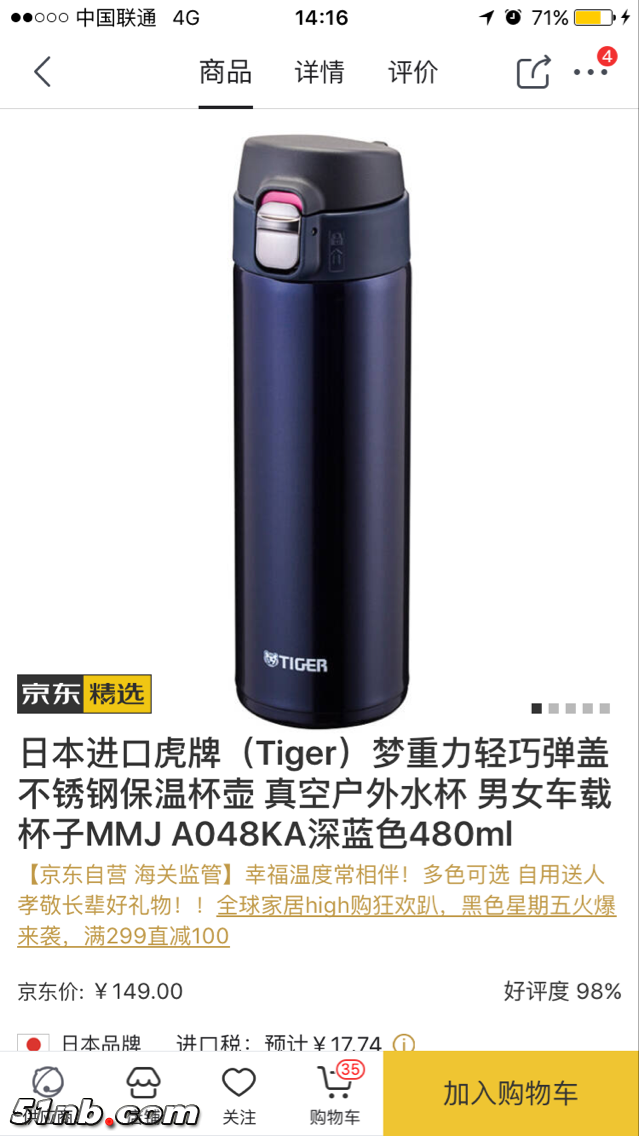Switch to the 评价 tab
The image size is (639, 1136).
(412, 72)
